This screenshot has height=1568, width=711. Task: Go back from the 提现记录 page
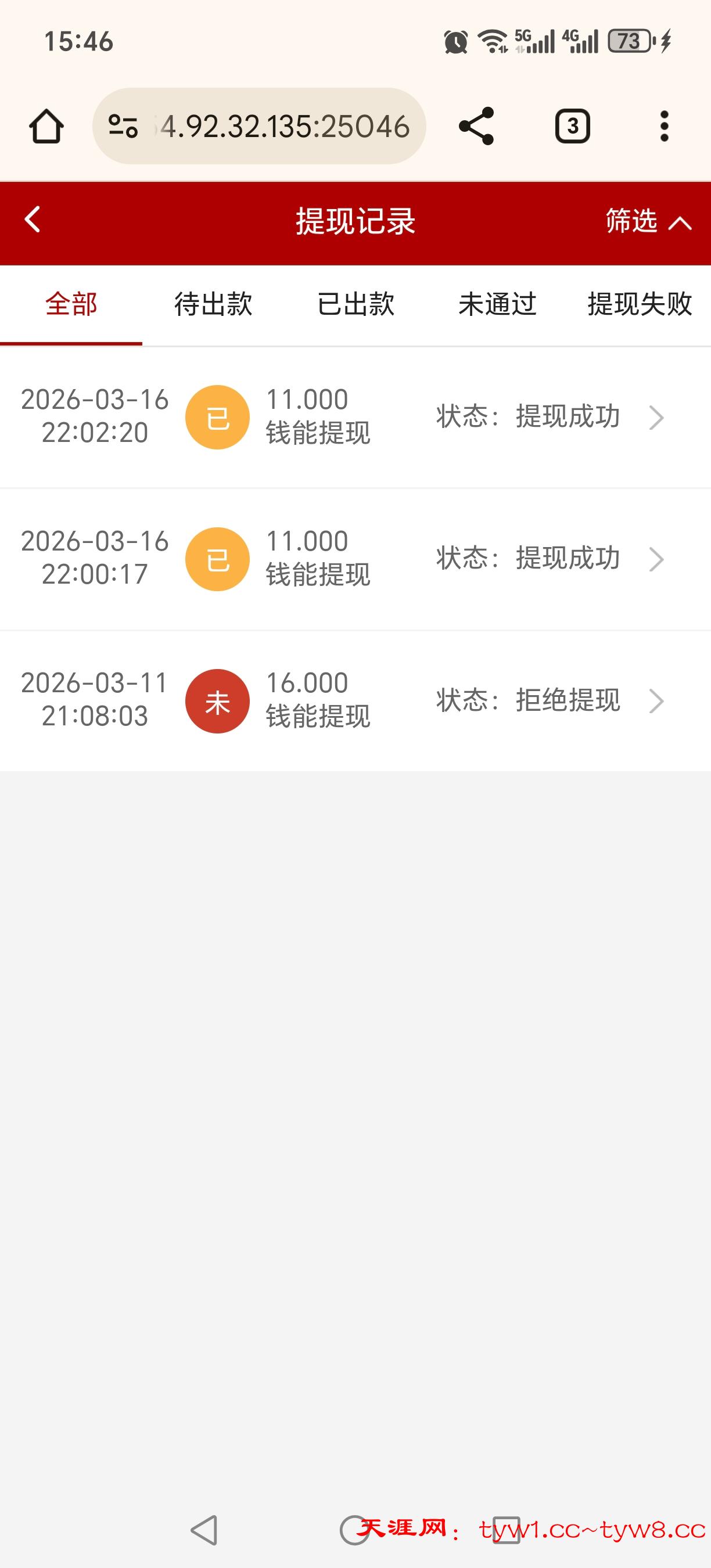[x=33, y=220]
